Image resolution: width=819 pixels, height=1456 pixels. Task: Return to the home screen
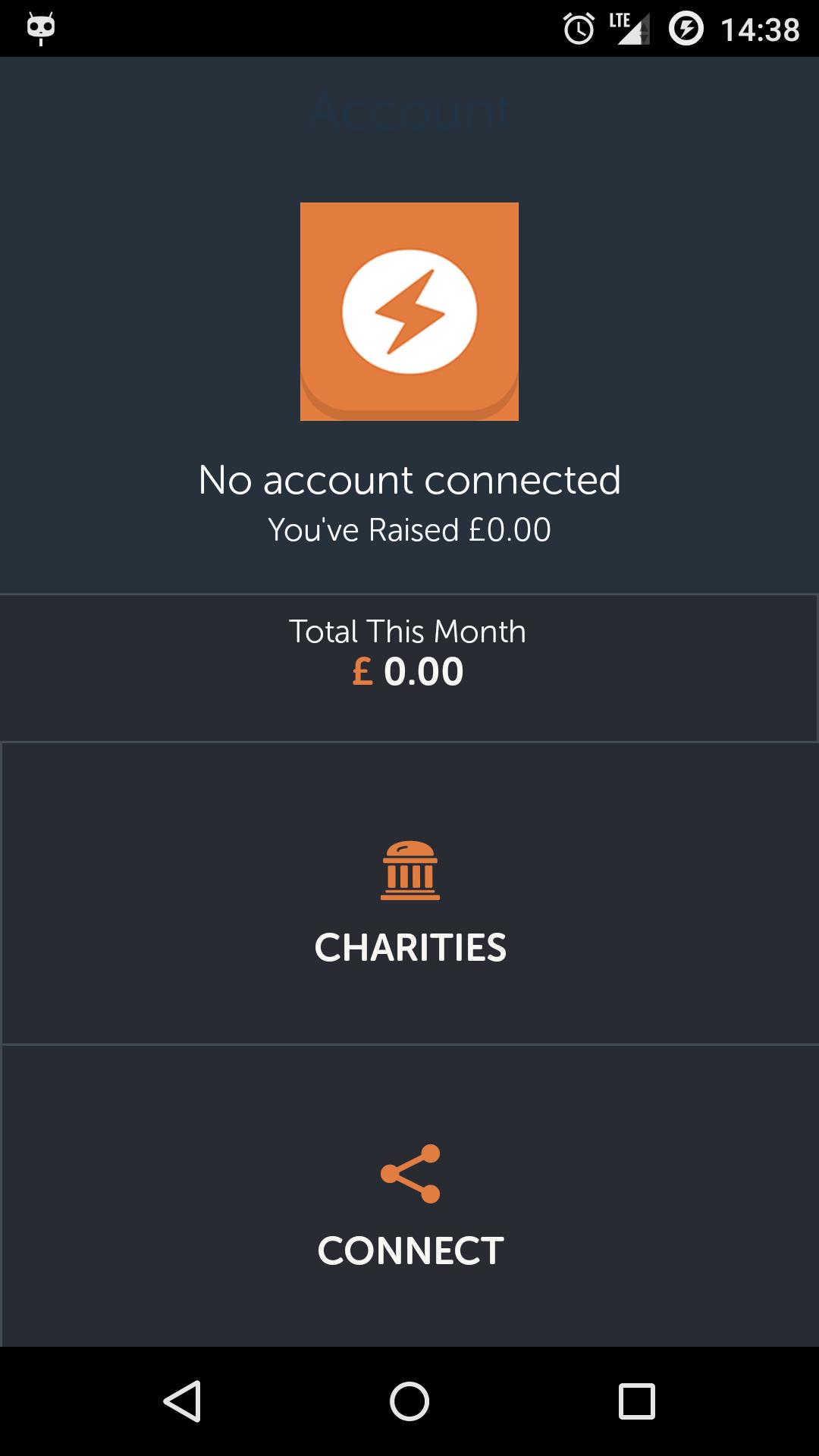point(409,1401)
